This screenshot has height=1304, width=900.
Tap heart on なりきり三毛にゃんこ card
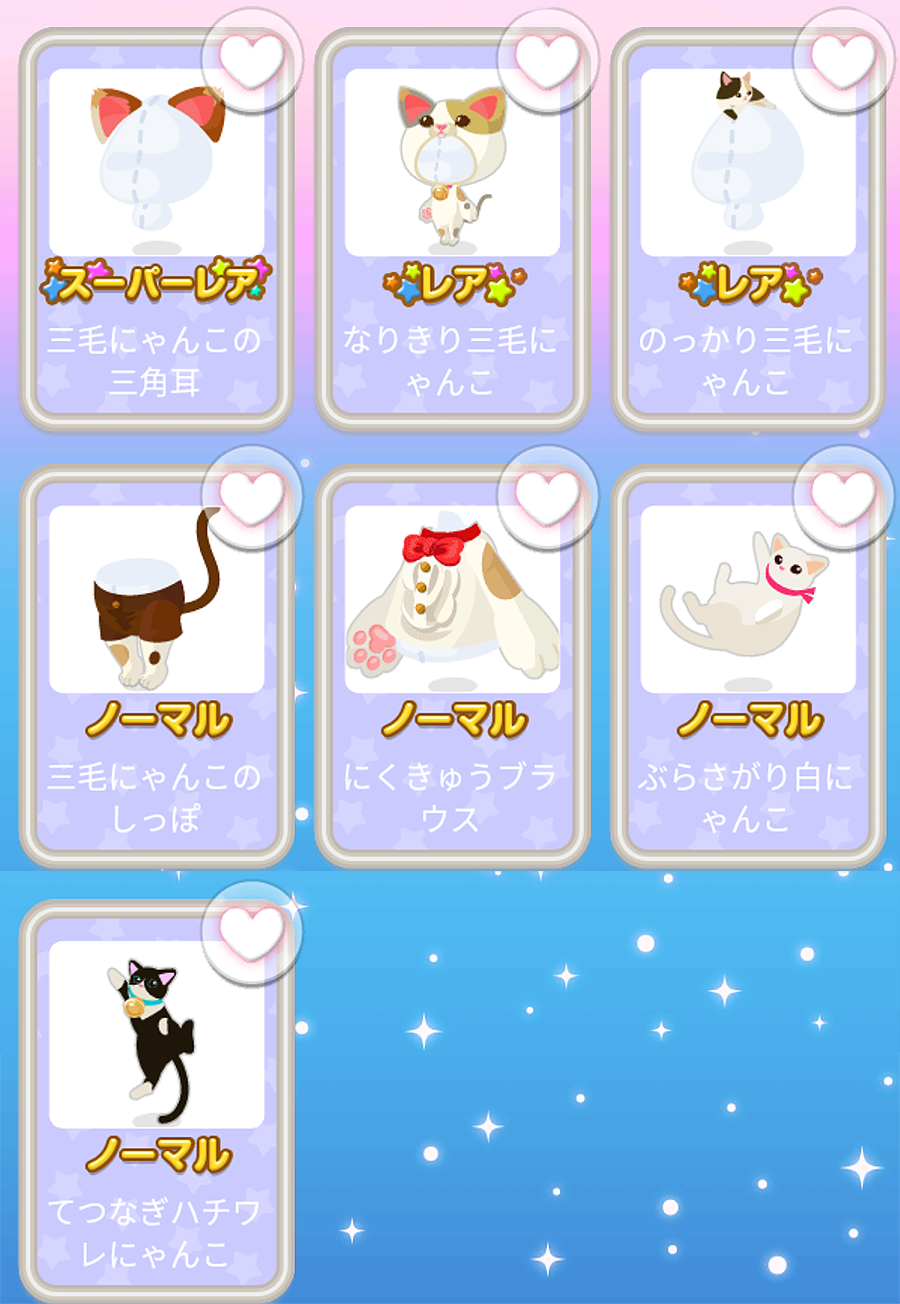(548, 60)
